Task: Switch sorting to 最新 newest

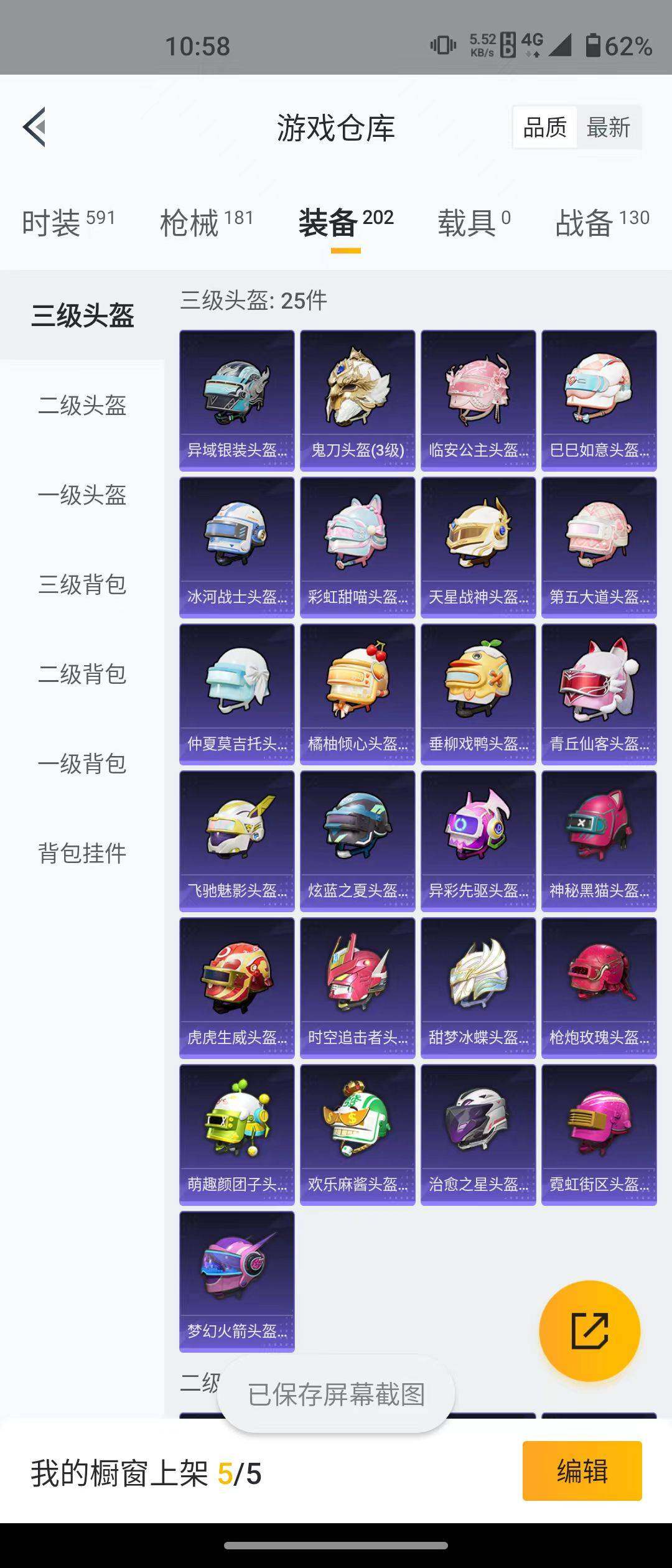Action: point(608,127)
